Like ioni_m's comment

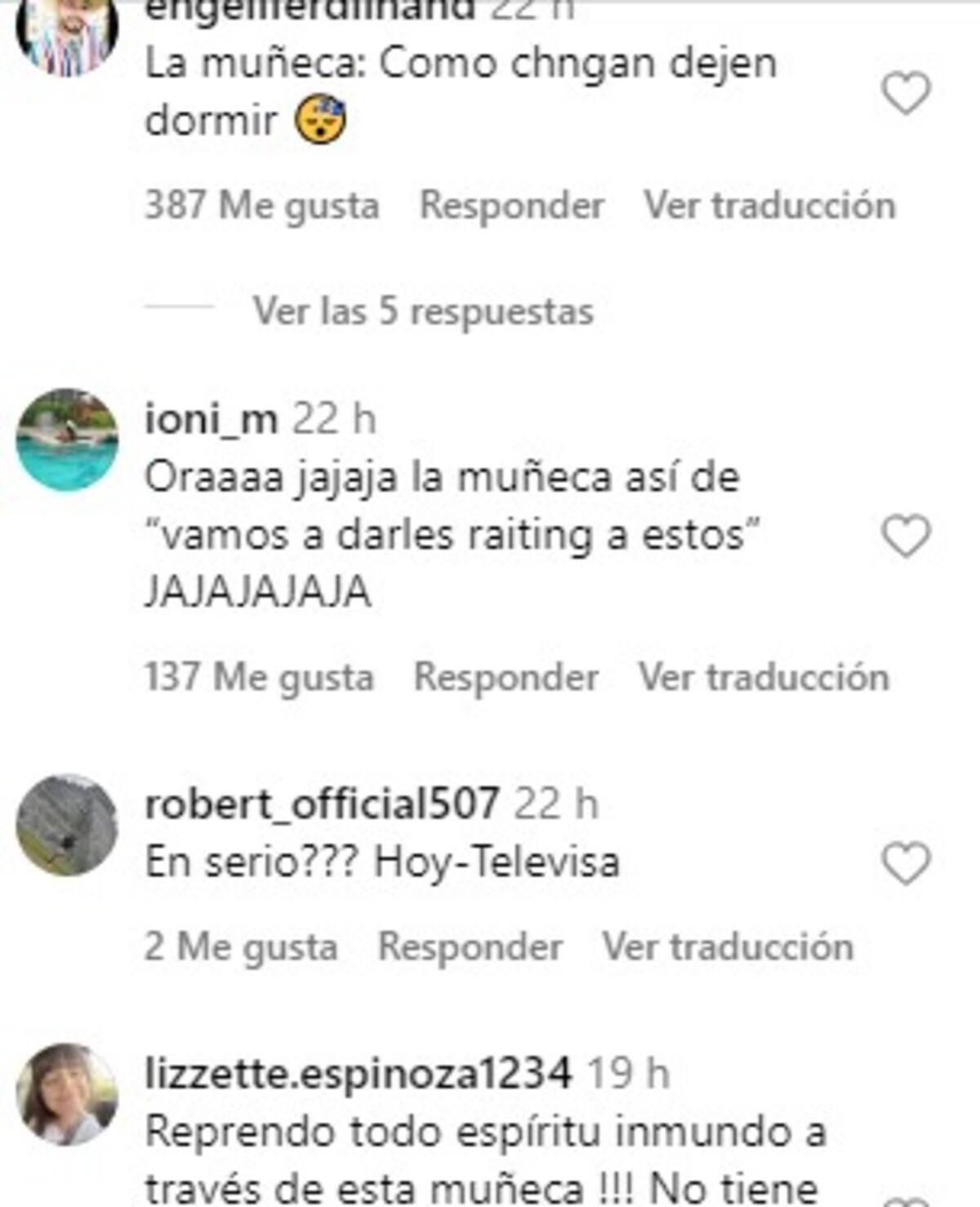(x=906, y=536)
